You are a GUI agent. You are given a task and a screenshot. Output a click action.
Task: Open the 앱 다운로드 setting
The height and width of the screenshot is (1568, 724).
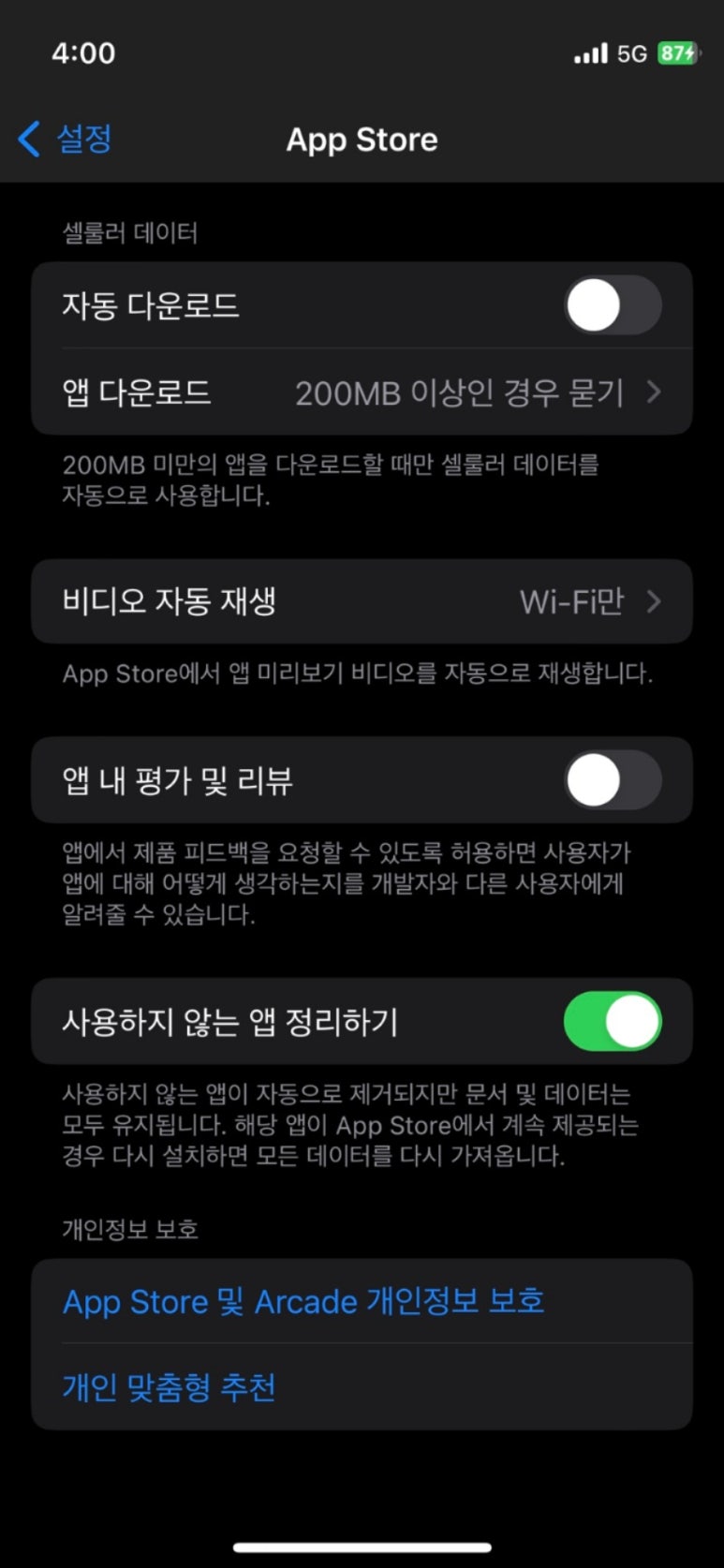362,392
